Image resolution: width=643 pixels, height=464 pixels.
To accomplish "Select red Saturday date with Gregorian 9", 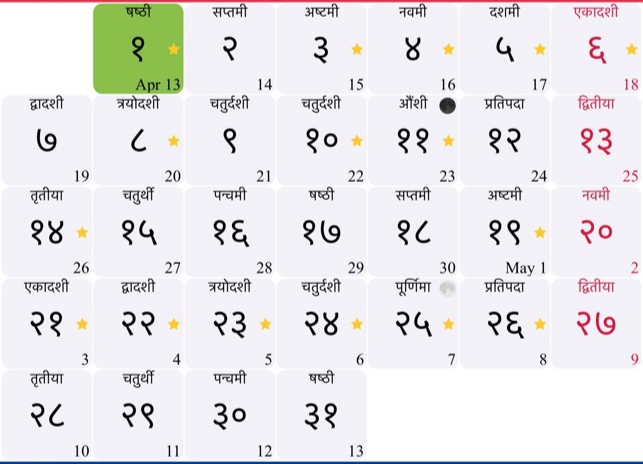I will (x=597, y=324).
